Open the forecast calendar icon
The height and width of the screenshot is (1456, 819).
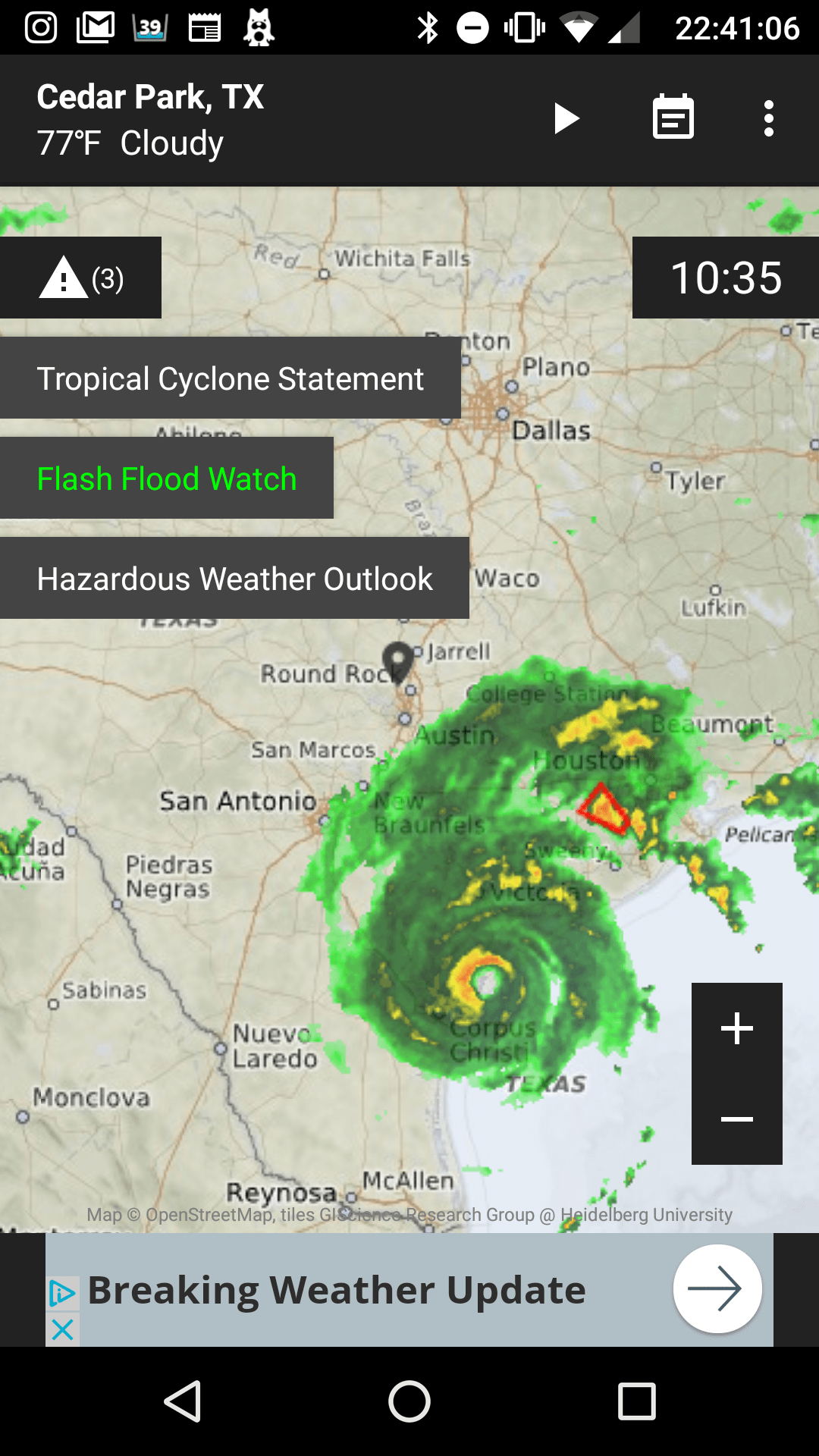(673, 117)
